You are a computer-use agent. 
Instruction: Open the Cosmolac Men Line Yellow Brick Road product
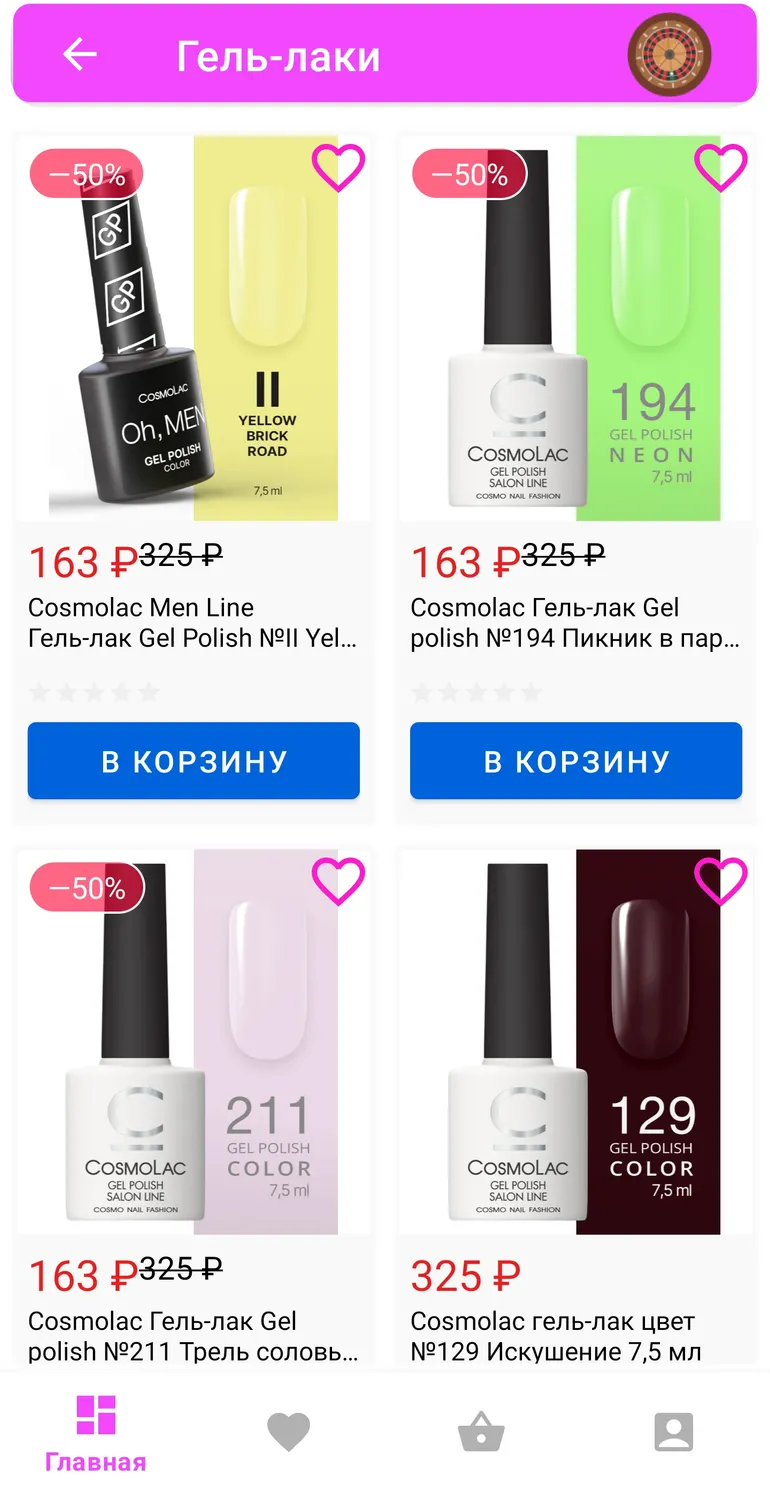tap(192, 622)
